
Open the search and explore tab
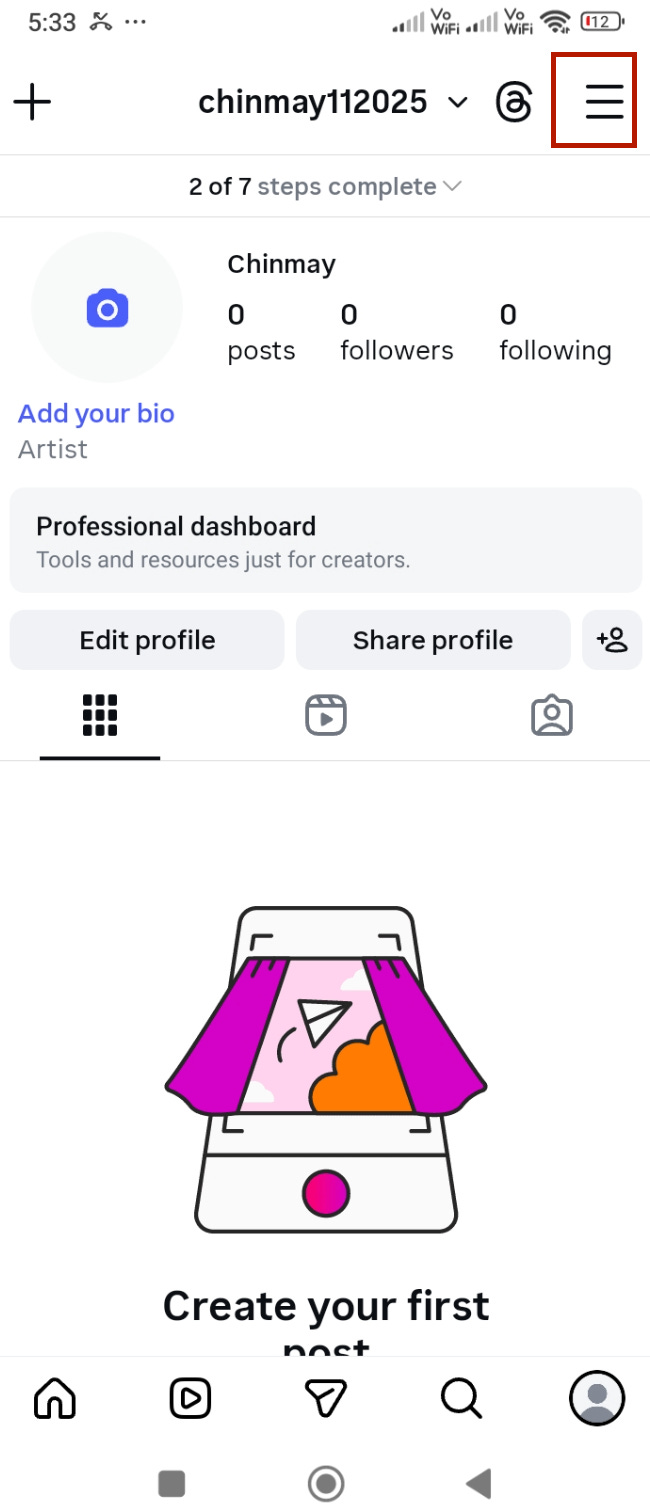pyautogui.click(x=461, y=1398)
